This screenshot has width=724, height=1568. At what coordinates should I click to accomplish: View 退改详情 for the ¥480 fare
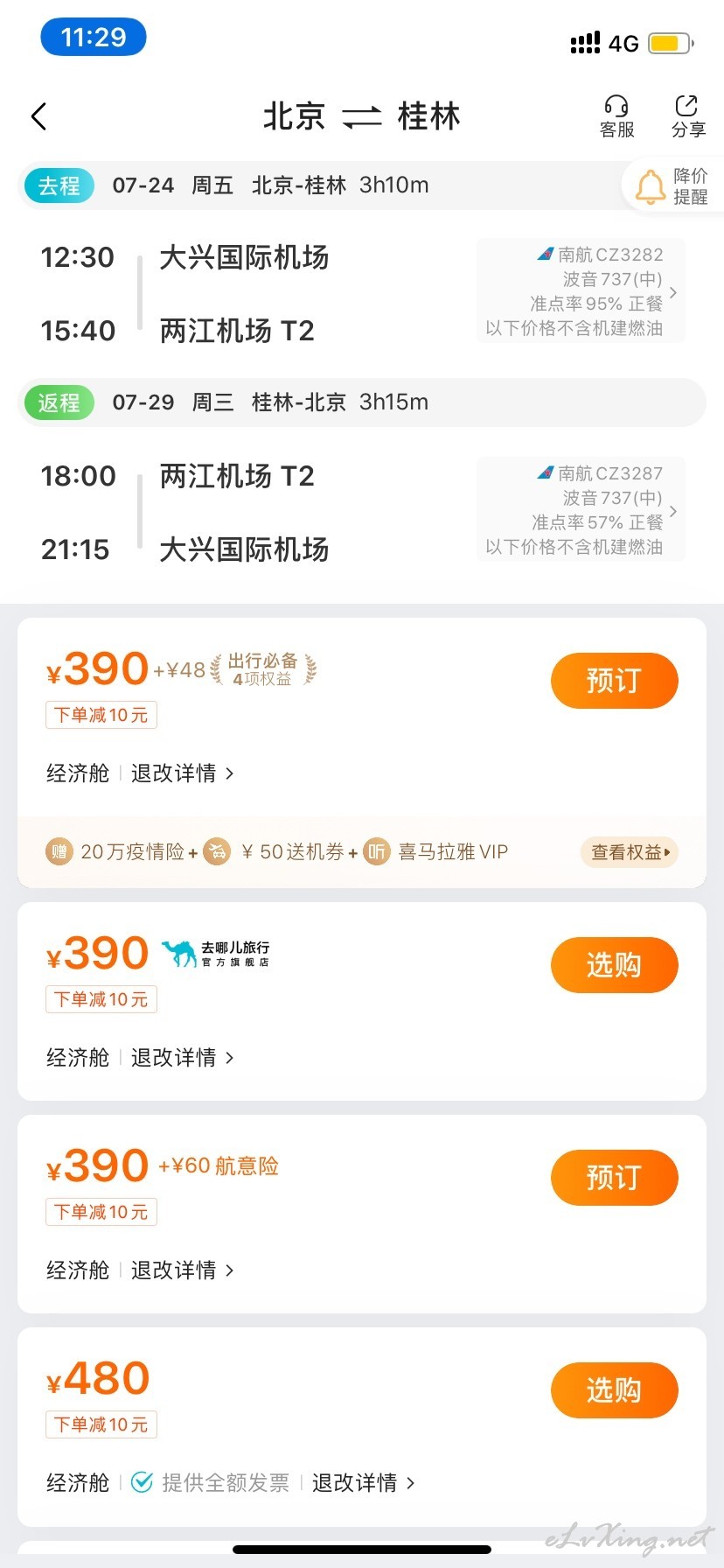[363, 1483]
